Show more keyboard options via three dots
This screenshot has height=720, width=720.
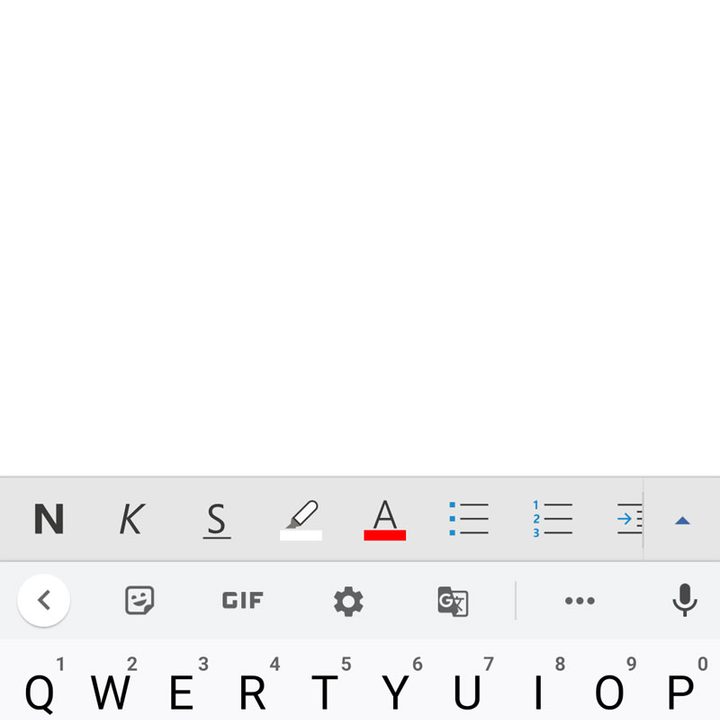coord(580,600)
